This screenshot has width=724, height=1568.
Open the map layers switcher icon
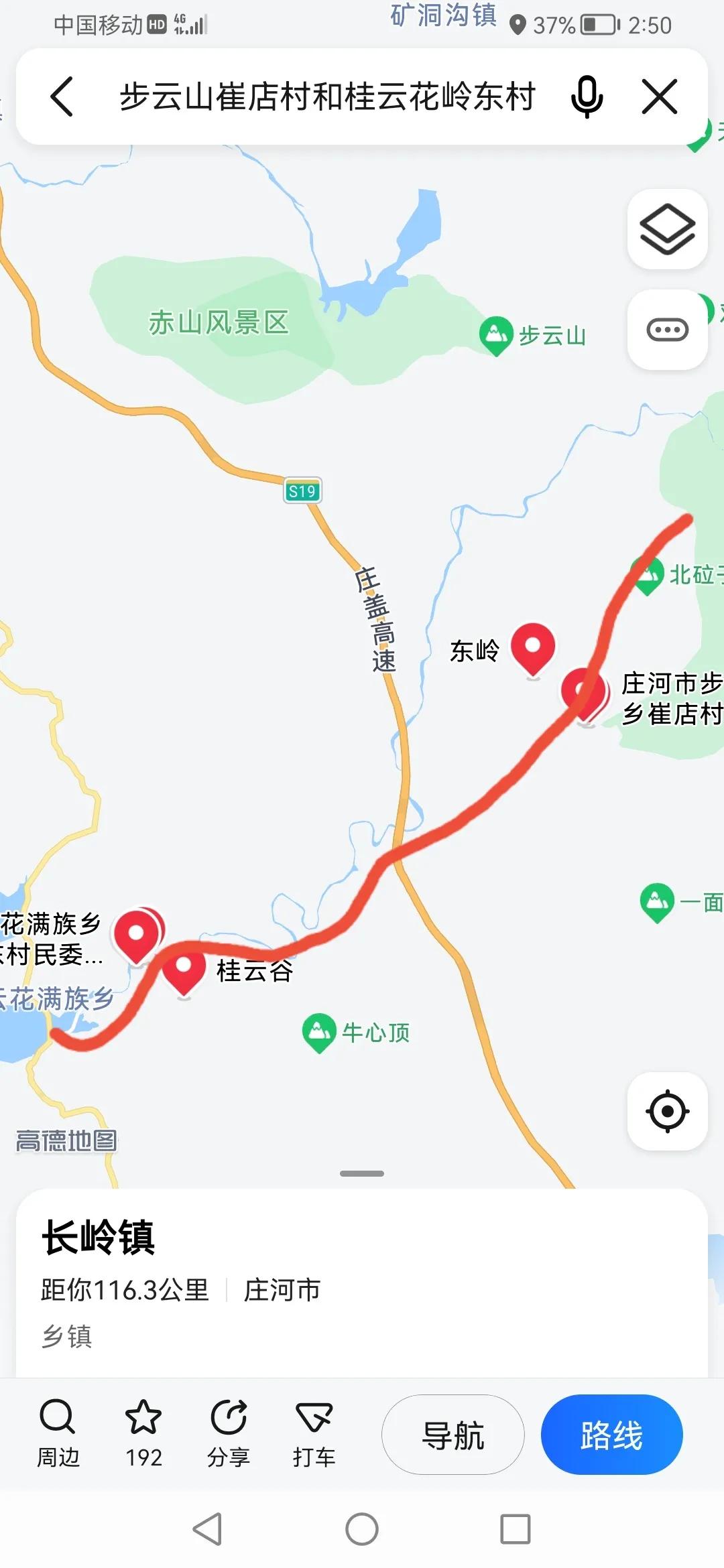point(666,230)
